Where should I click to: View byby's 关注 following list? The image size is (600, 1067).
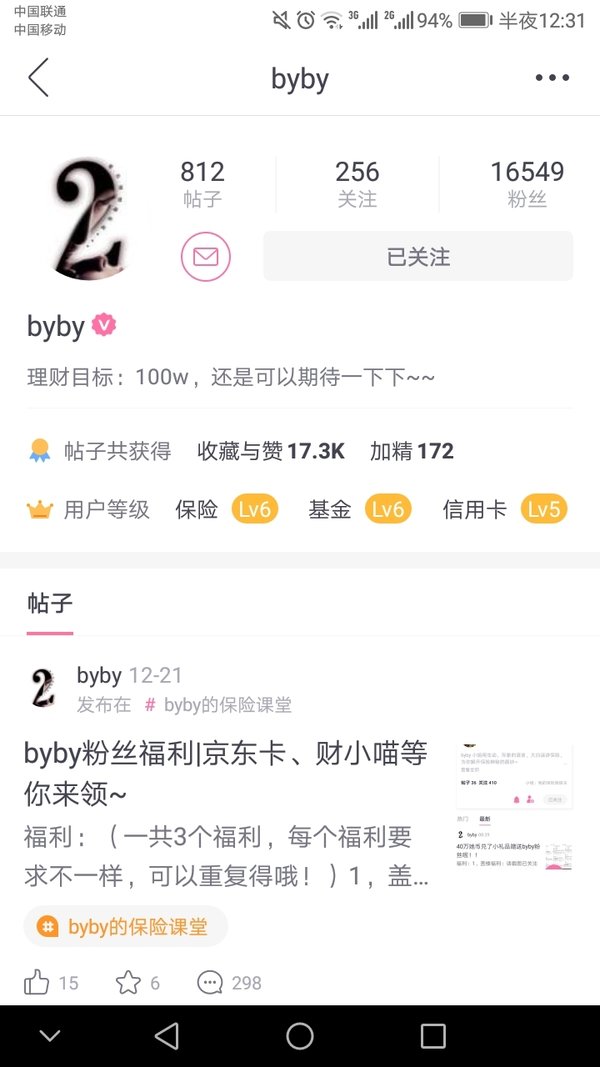point(357,184)
